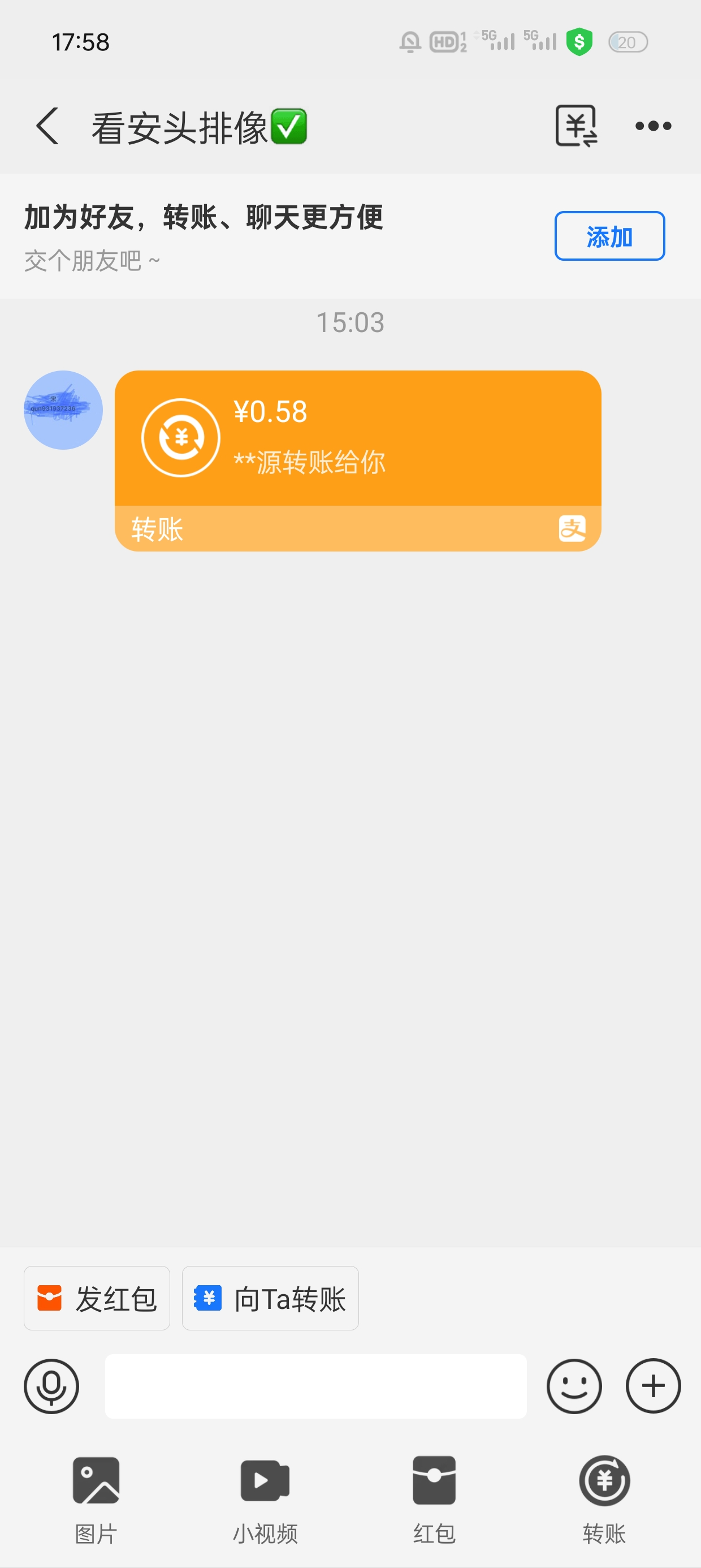The height and width of the screenshot is (1568, 701).
Task: Open the sender's profile avatar
Action: pos(63,410)
